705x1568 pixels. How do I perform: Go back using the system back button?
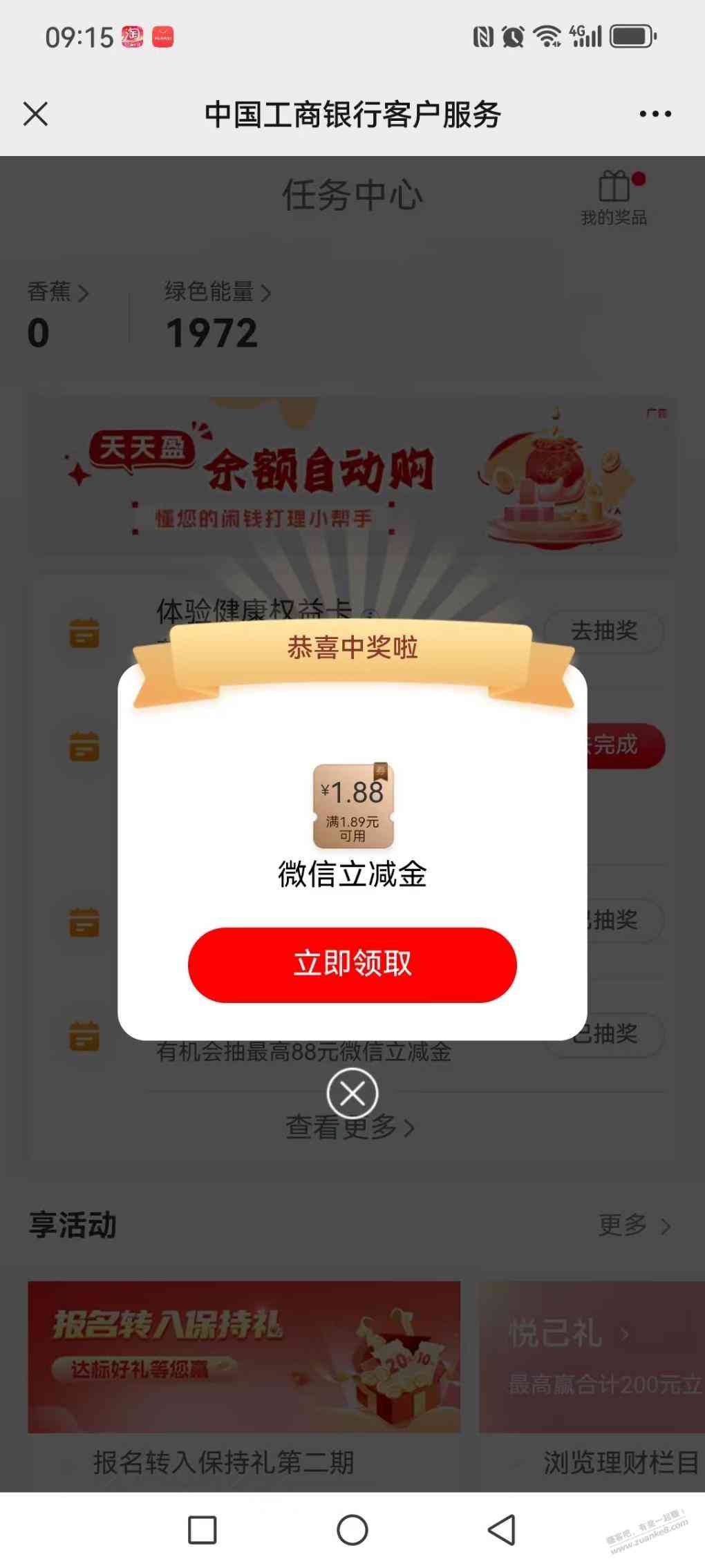(x=502, y=1529)
